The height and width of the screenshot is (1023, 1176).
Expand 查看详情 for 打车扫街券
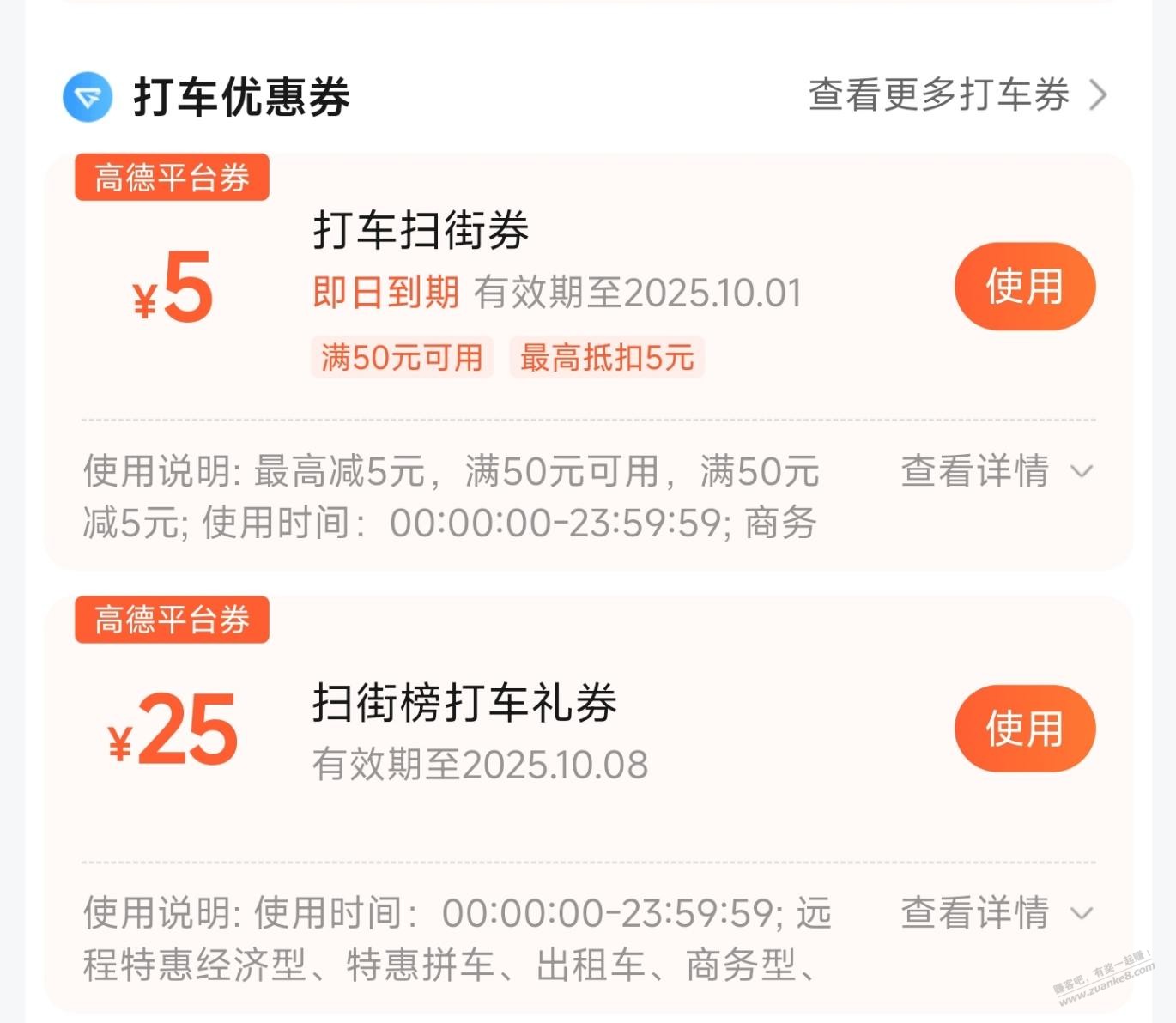click(996, 471)
